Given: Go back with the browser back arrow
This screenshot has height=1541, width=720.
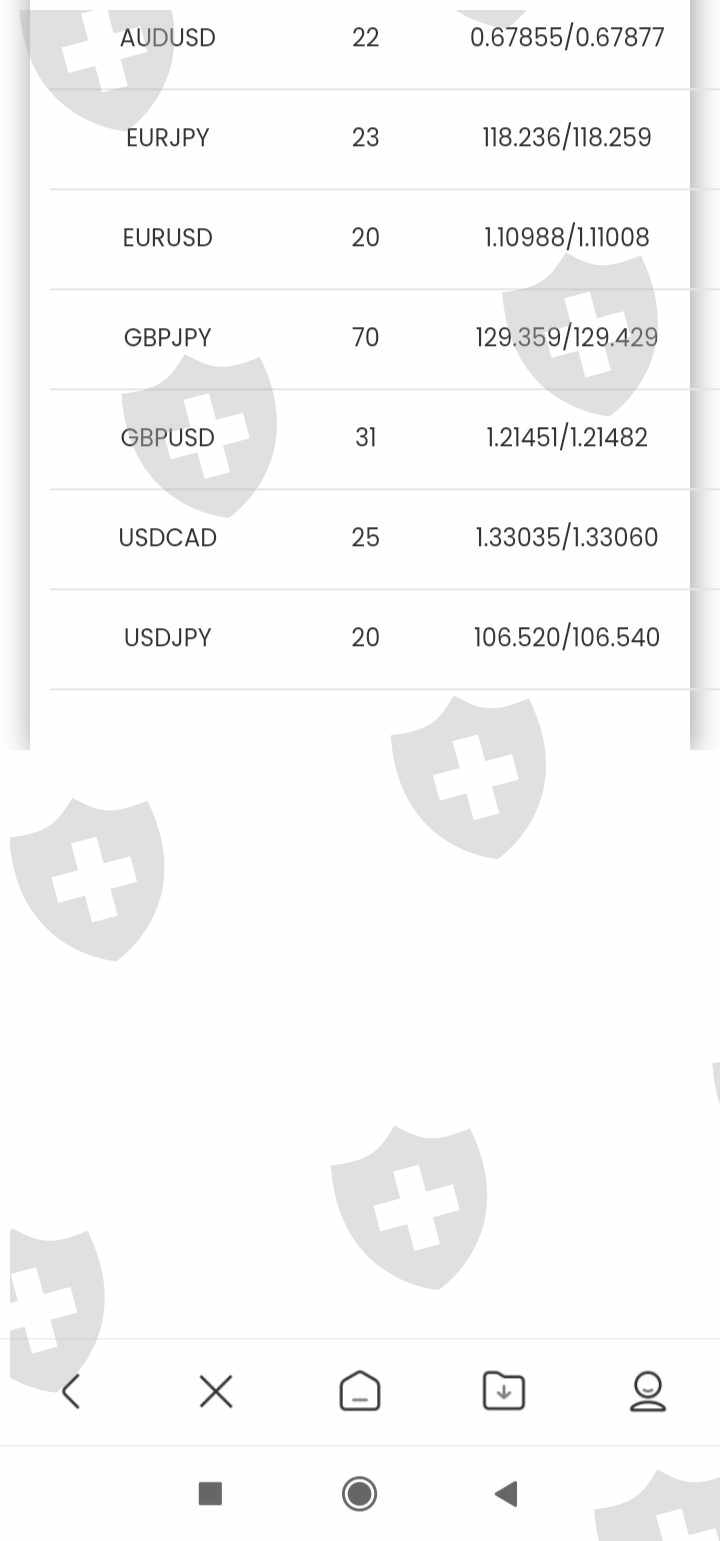Looking at the screenshot, I should 71,1391.
